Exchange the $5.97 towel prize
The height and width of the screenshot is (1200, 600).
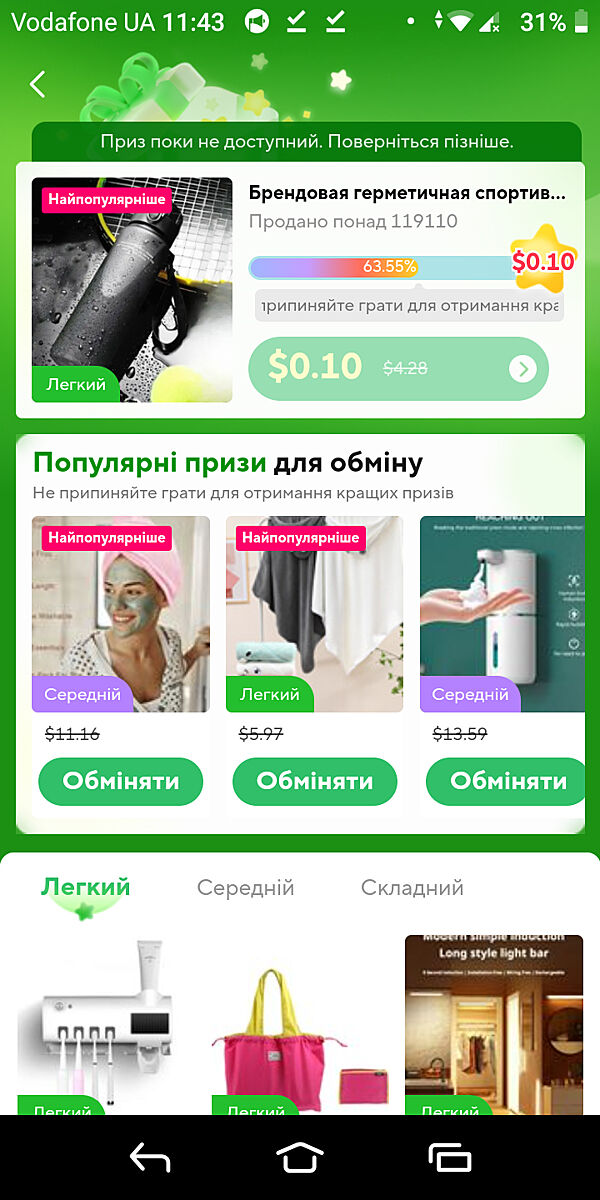tap(314, 781)
